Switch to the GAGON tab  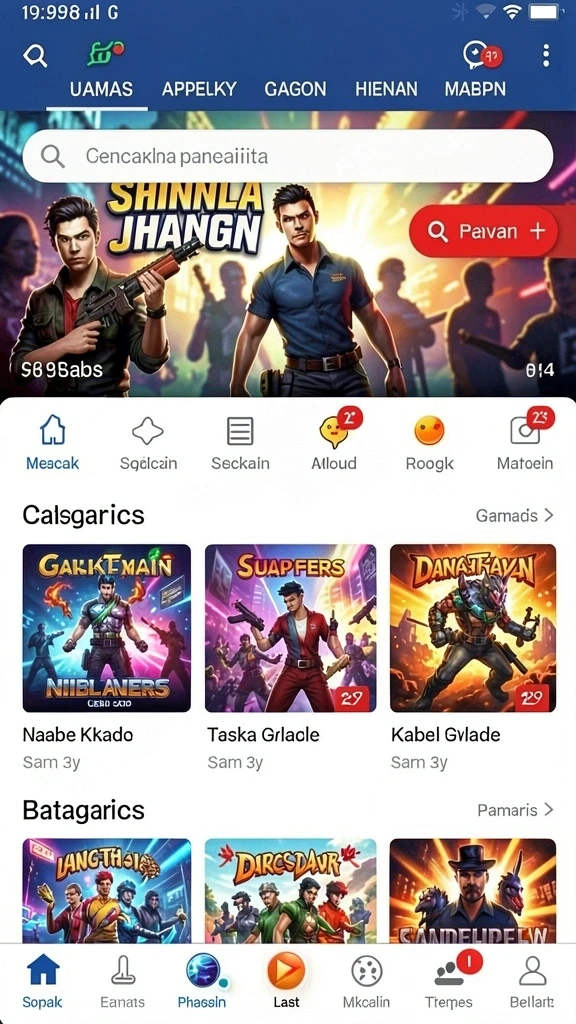(x=295, y=89)
